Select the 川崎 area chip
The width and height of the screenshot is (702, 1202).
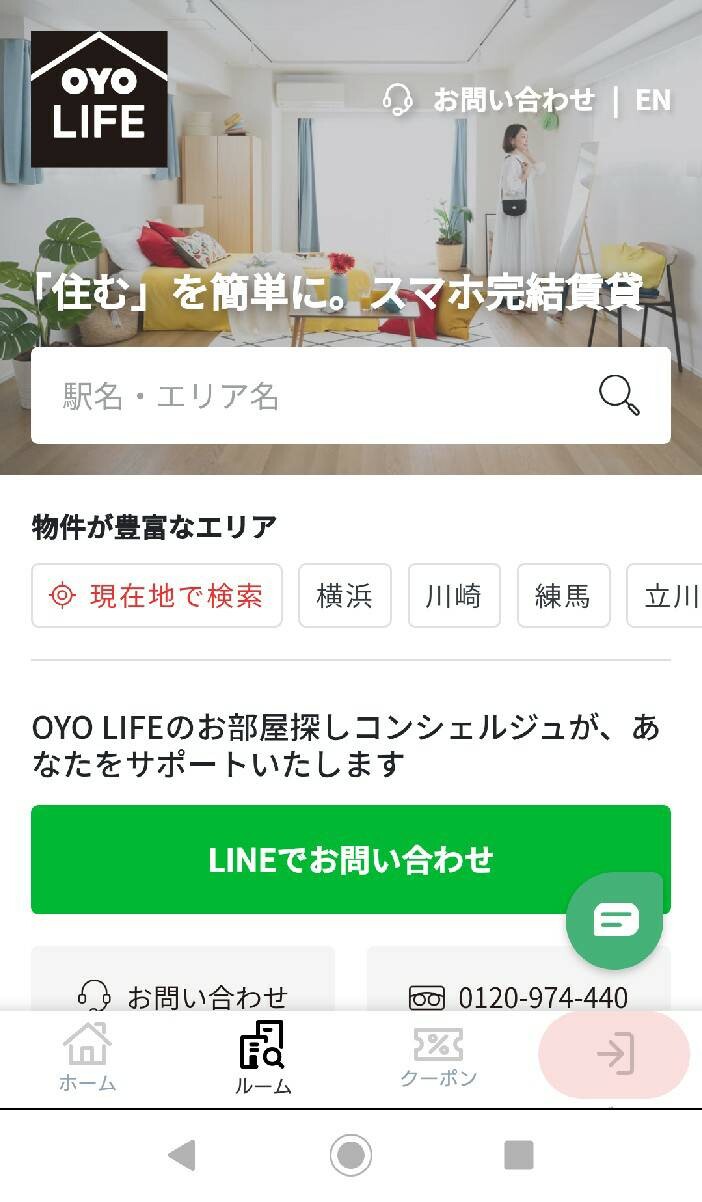pos(454,596)
